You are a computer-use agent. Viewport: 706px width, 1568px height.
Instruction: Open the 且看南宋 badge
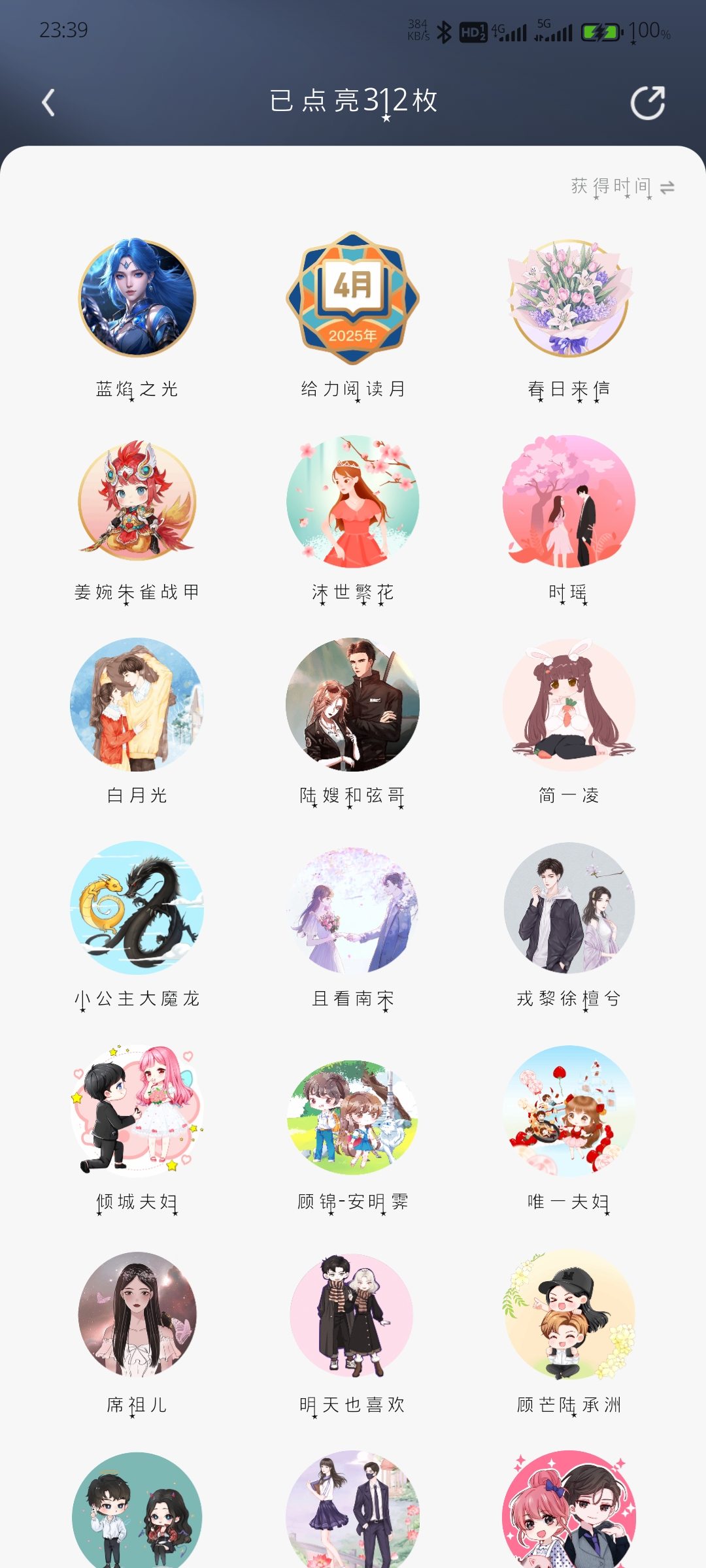(352, 907)
